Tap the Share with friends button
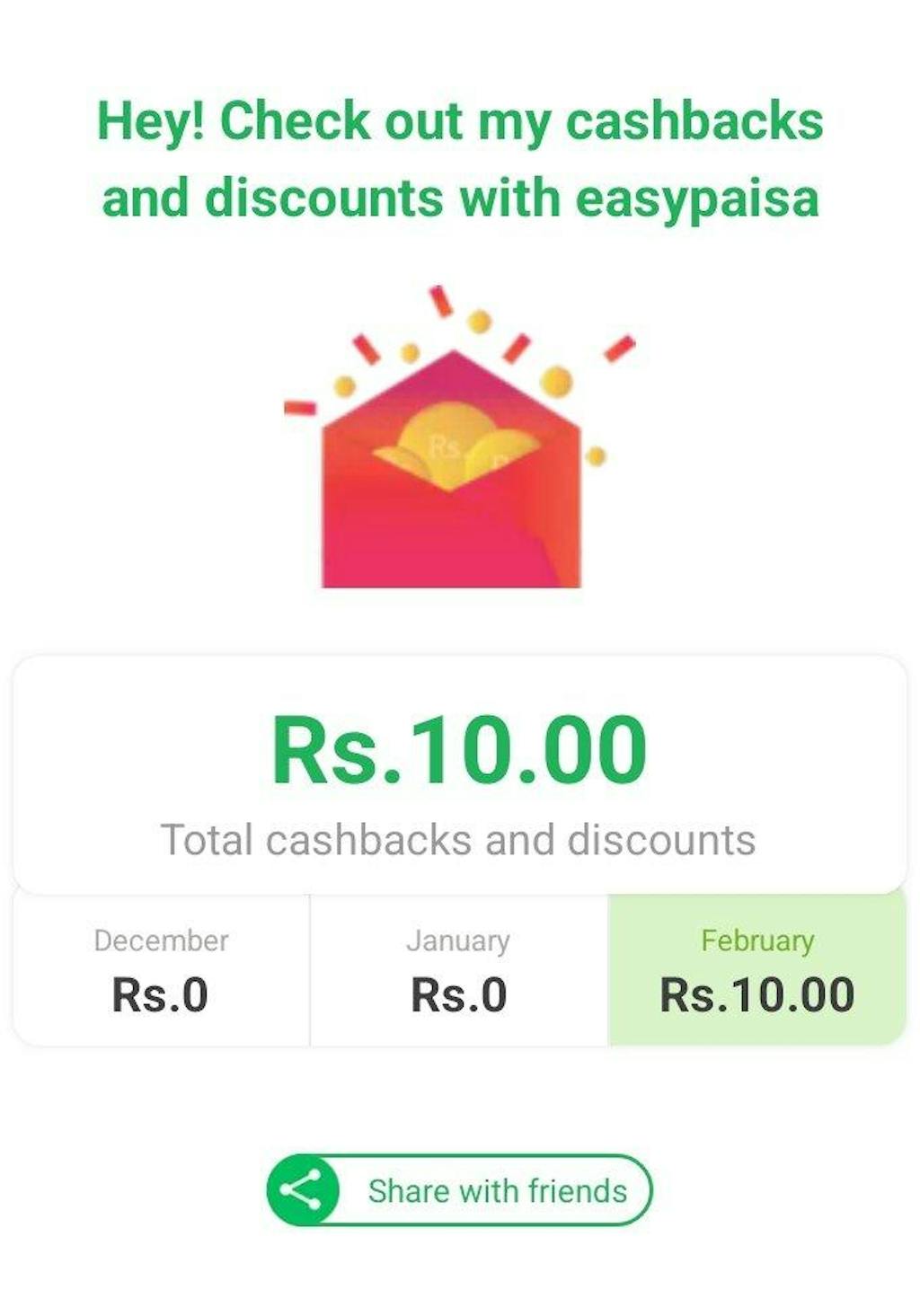 (459, 1190)
